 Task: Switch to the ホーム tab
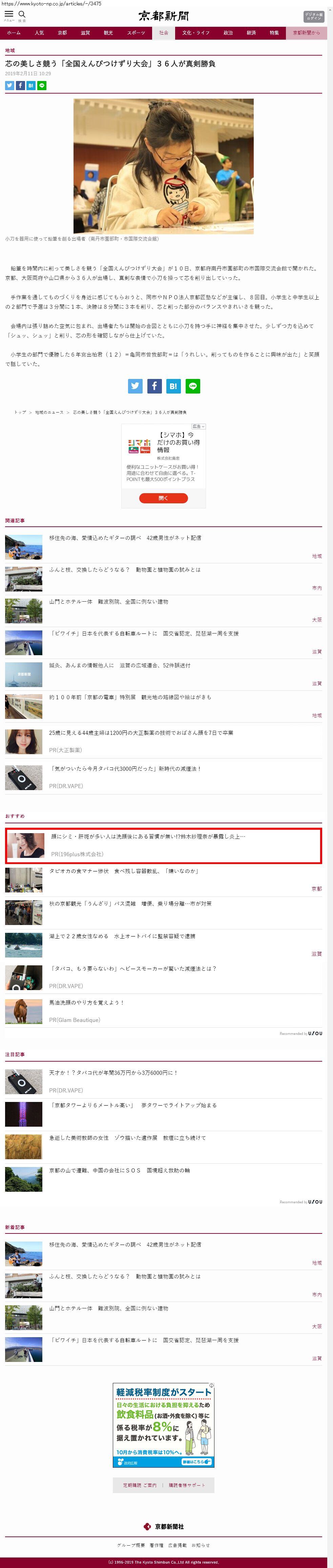coord(14,33)
